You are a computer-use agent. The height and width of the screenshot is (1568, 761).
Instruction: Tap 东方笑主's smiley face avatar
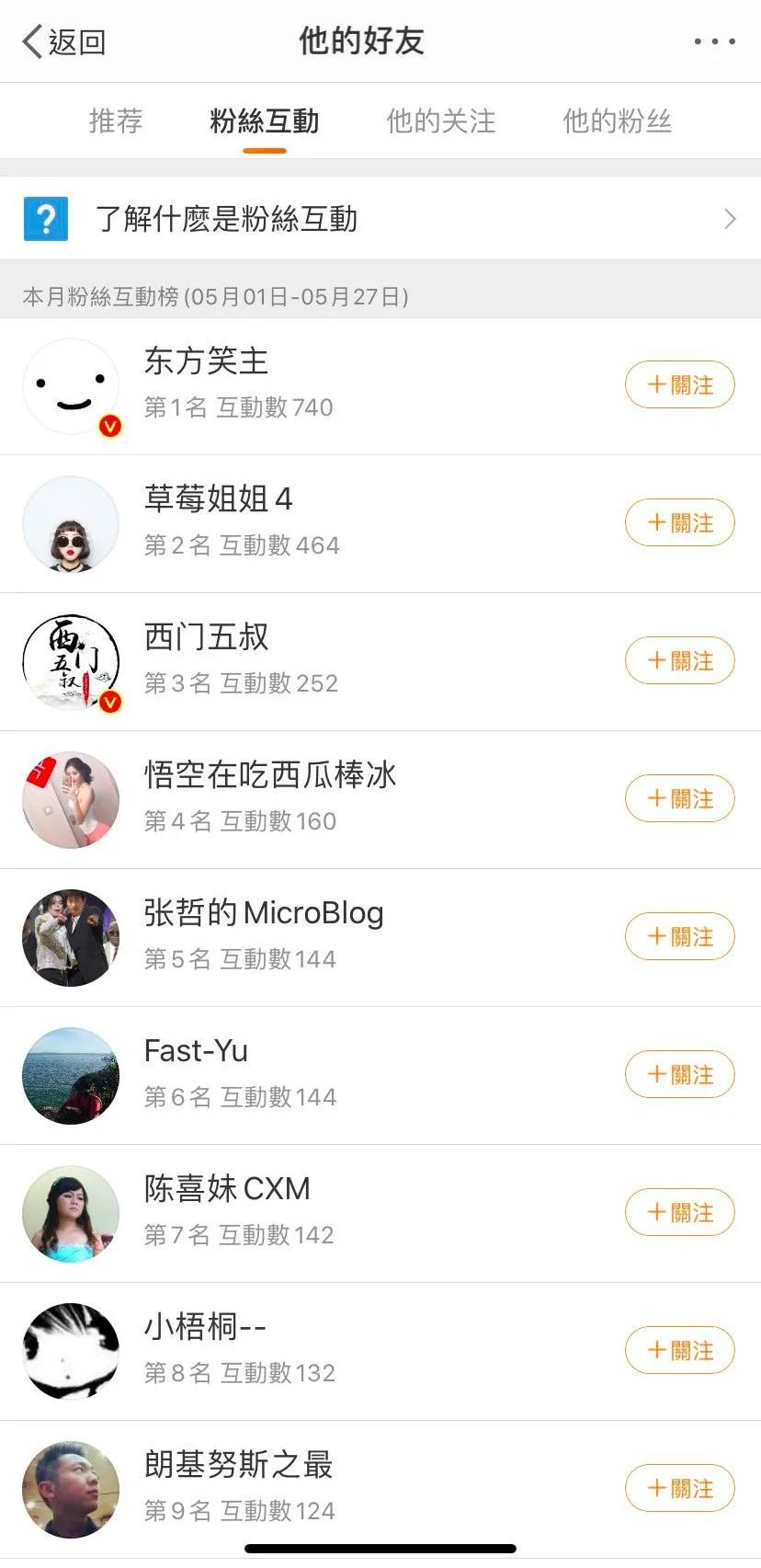click(x=71, y=384)
